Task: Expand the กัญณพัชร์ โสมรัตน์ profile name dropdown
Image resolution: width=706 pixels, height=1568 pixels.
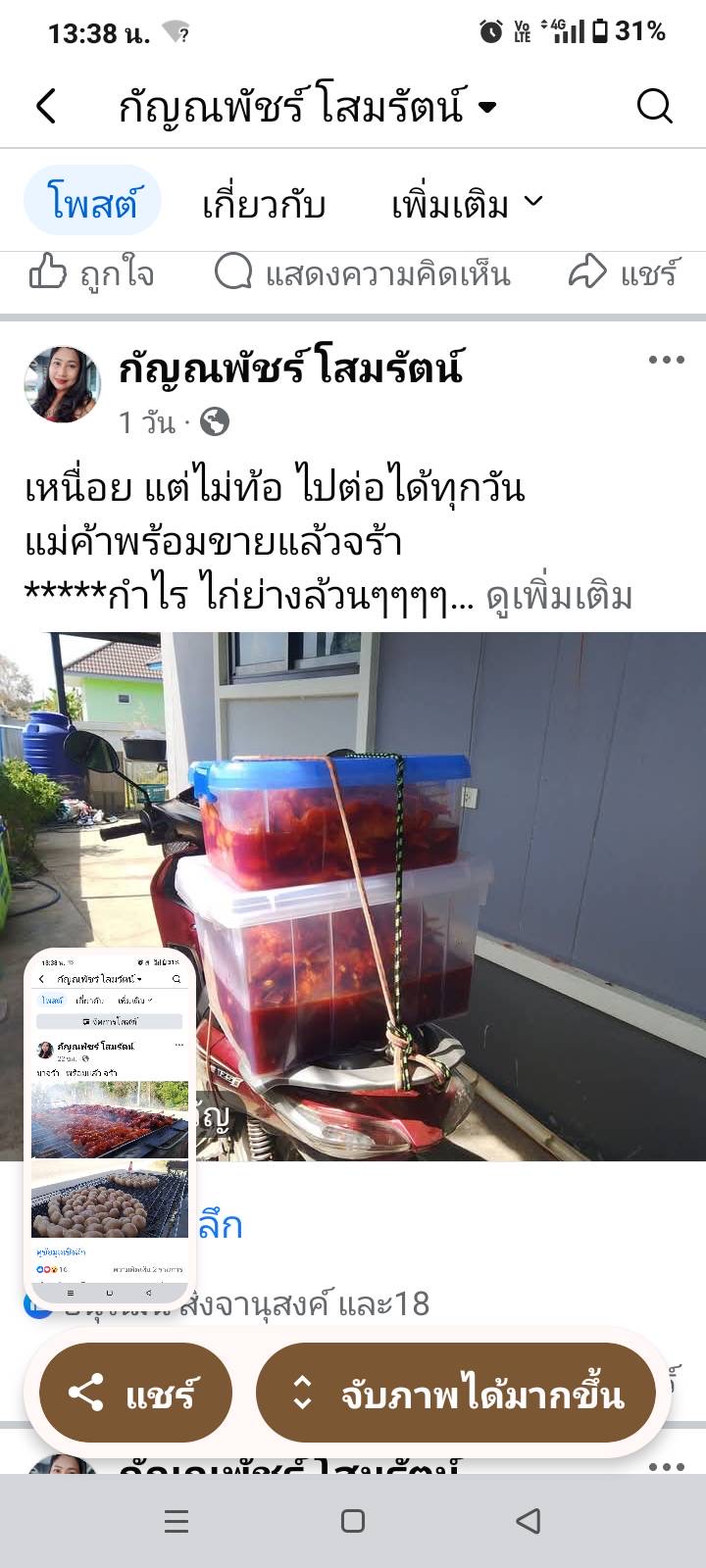Action: tap(487, 106)
